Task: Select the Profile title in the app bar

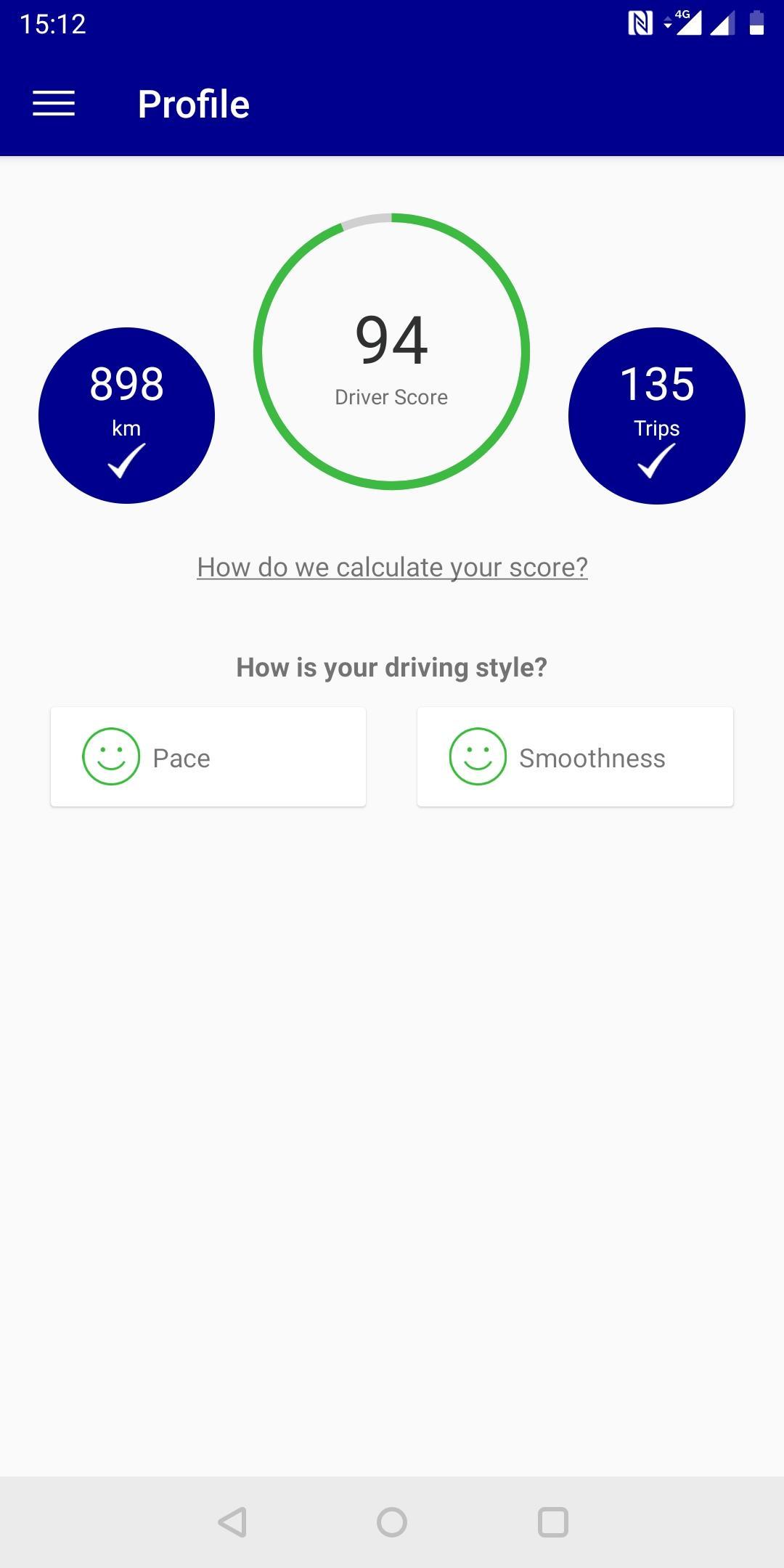Action: (x=194, y=103)
